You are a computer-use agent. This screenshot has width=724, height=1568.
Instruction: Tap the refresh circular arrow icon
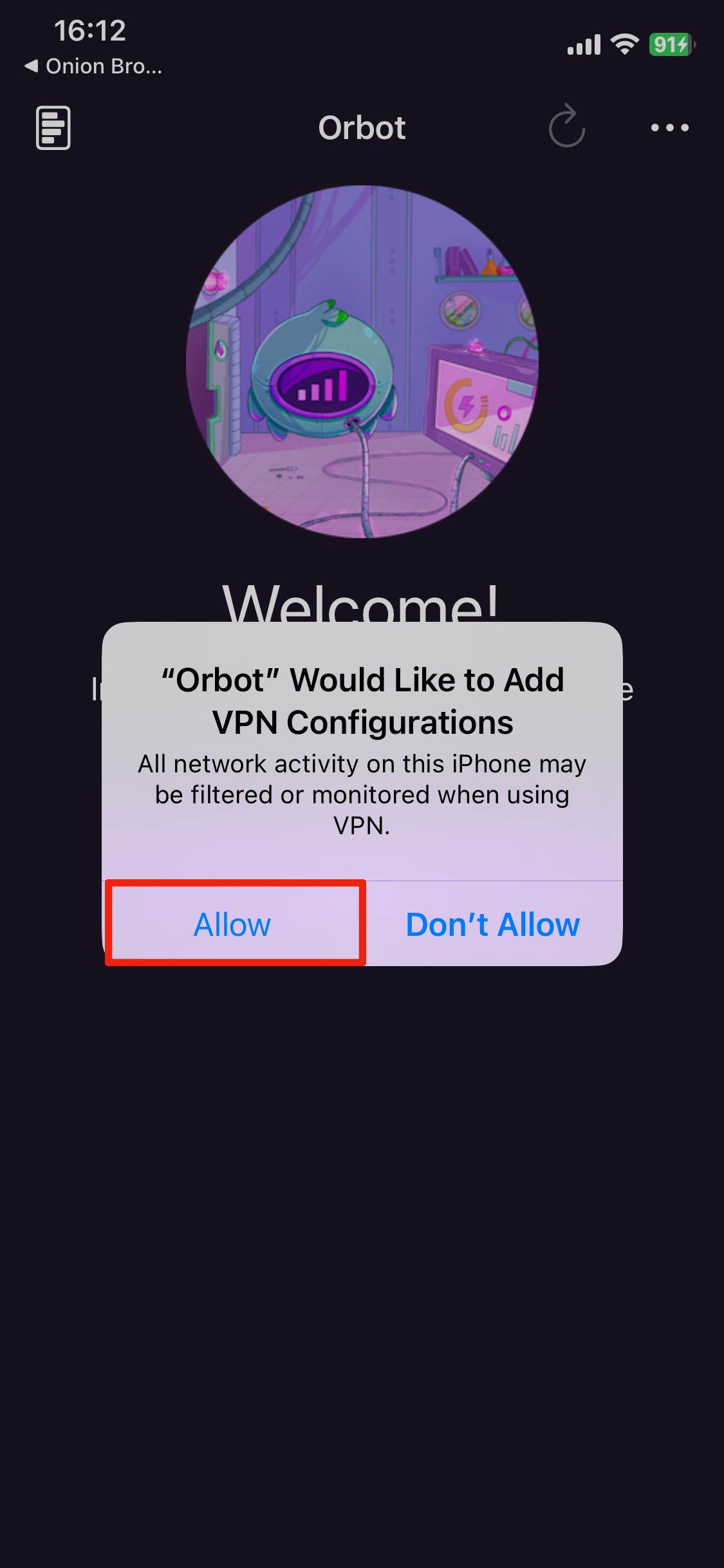(x=566, y=127)
